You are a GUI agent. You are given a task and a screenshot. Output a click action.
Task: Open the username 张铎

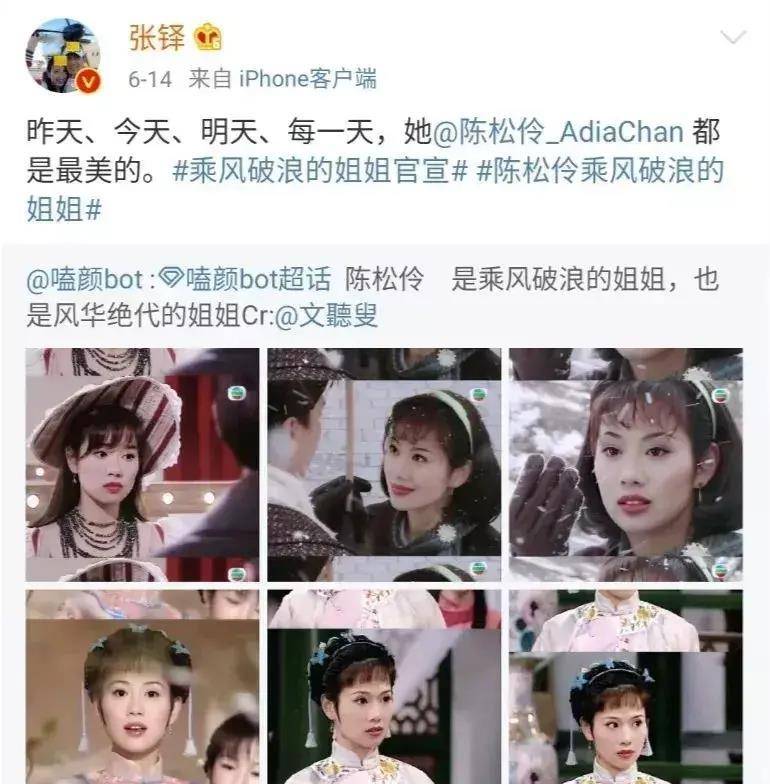[156, 37]
